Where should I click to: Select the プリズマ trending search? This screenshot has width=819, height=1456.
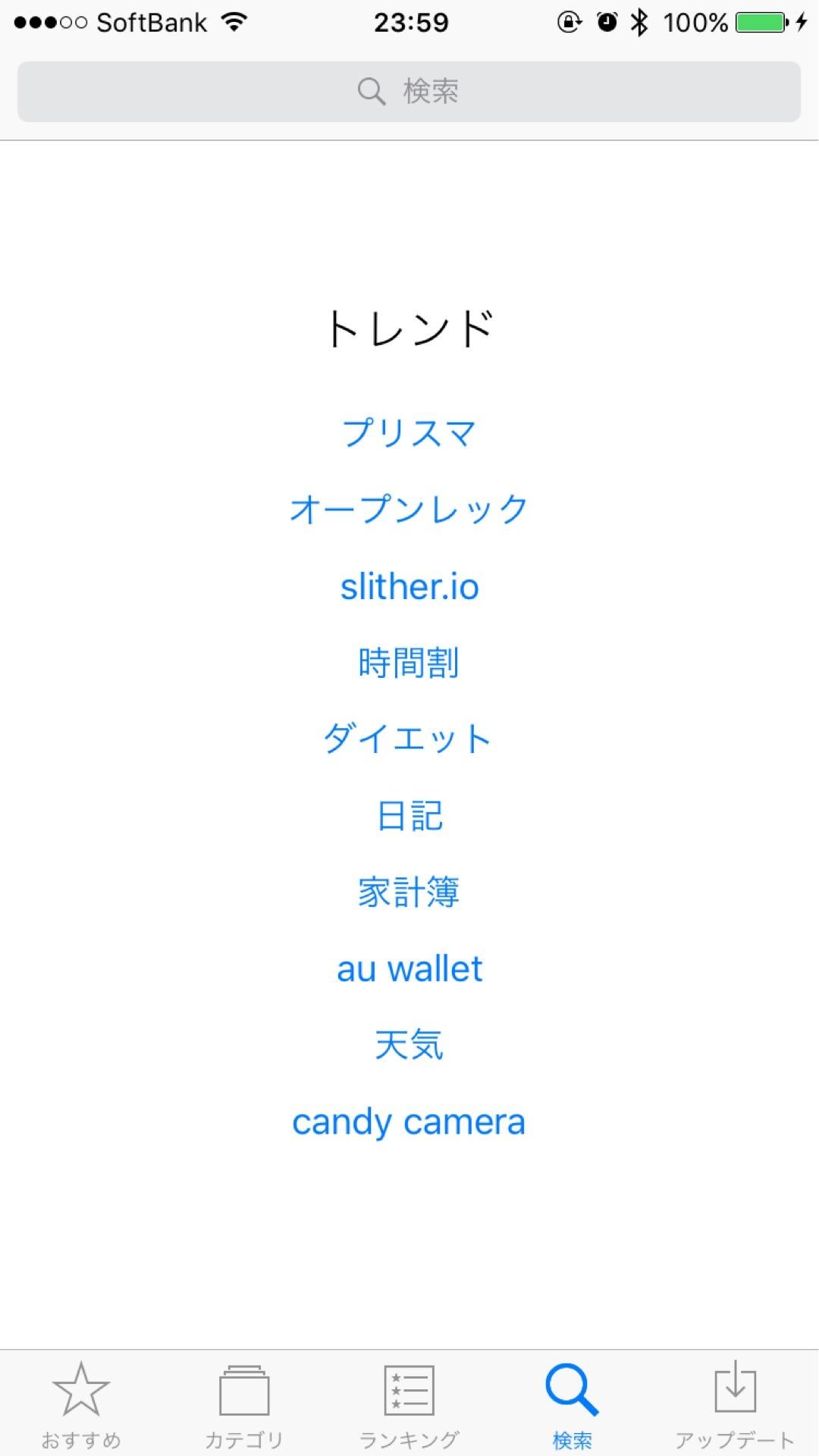pyautogui.click(x=409, y=434)
